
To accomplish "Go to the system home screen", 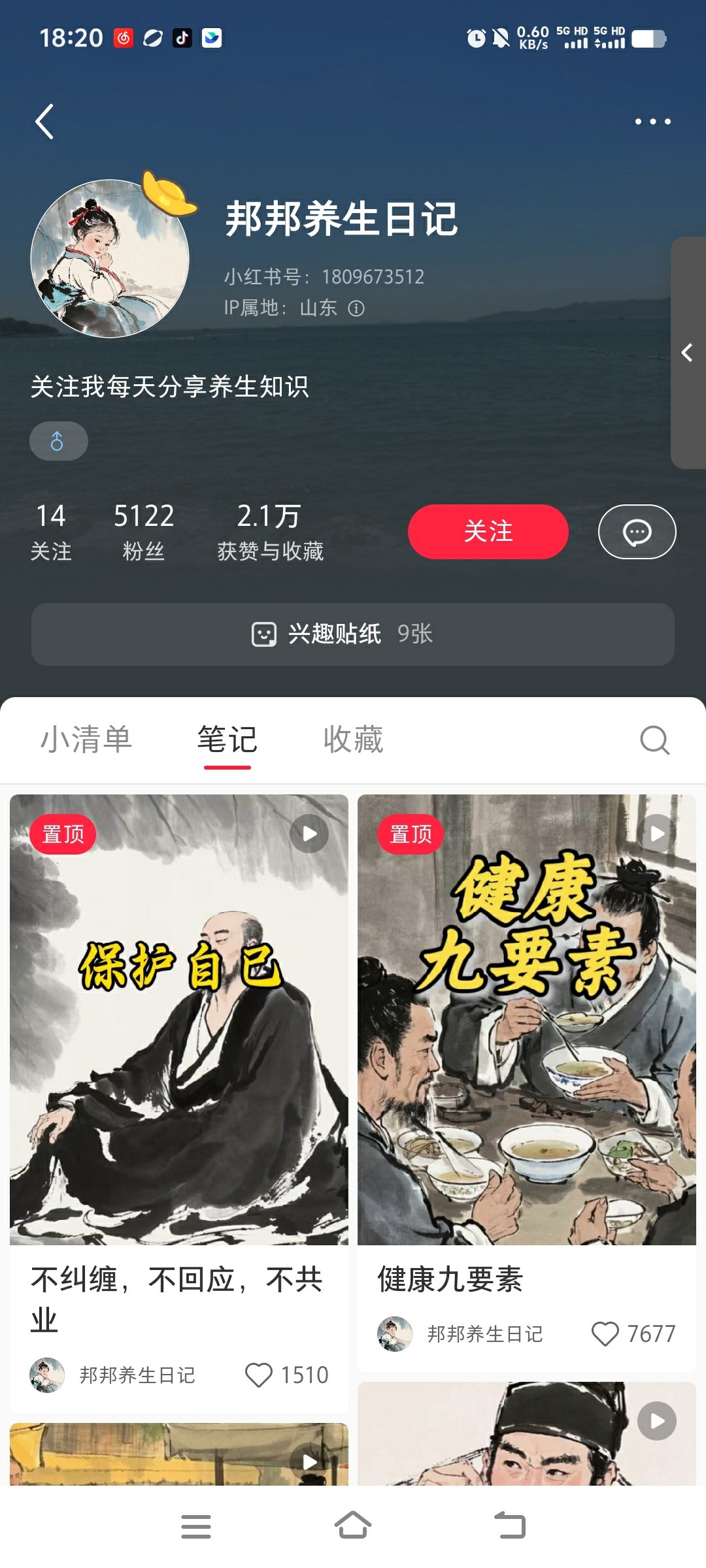I will tap(353, 1526).
